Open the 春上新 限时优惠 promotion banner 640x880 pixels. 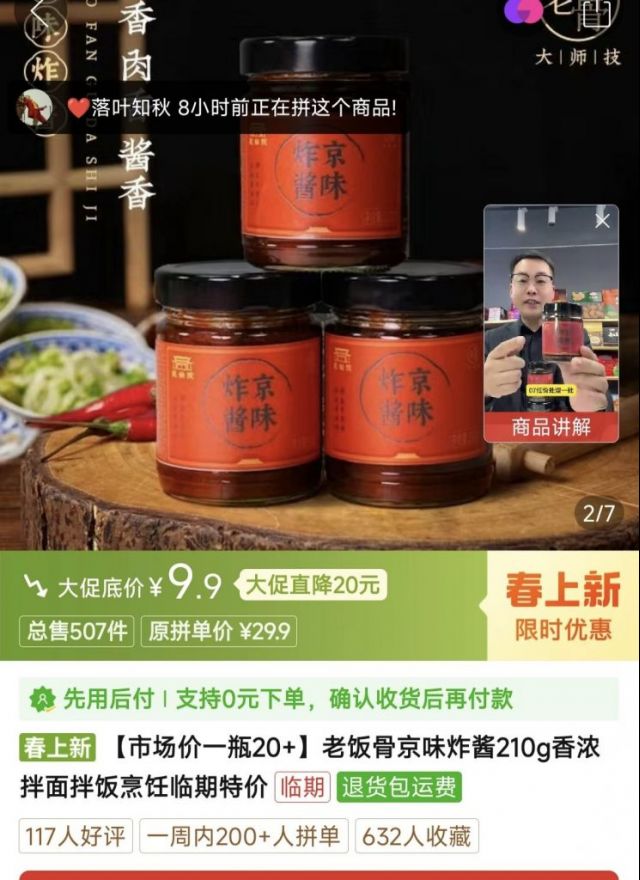pos(563,606)
